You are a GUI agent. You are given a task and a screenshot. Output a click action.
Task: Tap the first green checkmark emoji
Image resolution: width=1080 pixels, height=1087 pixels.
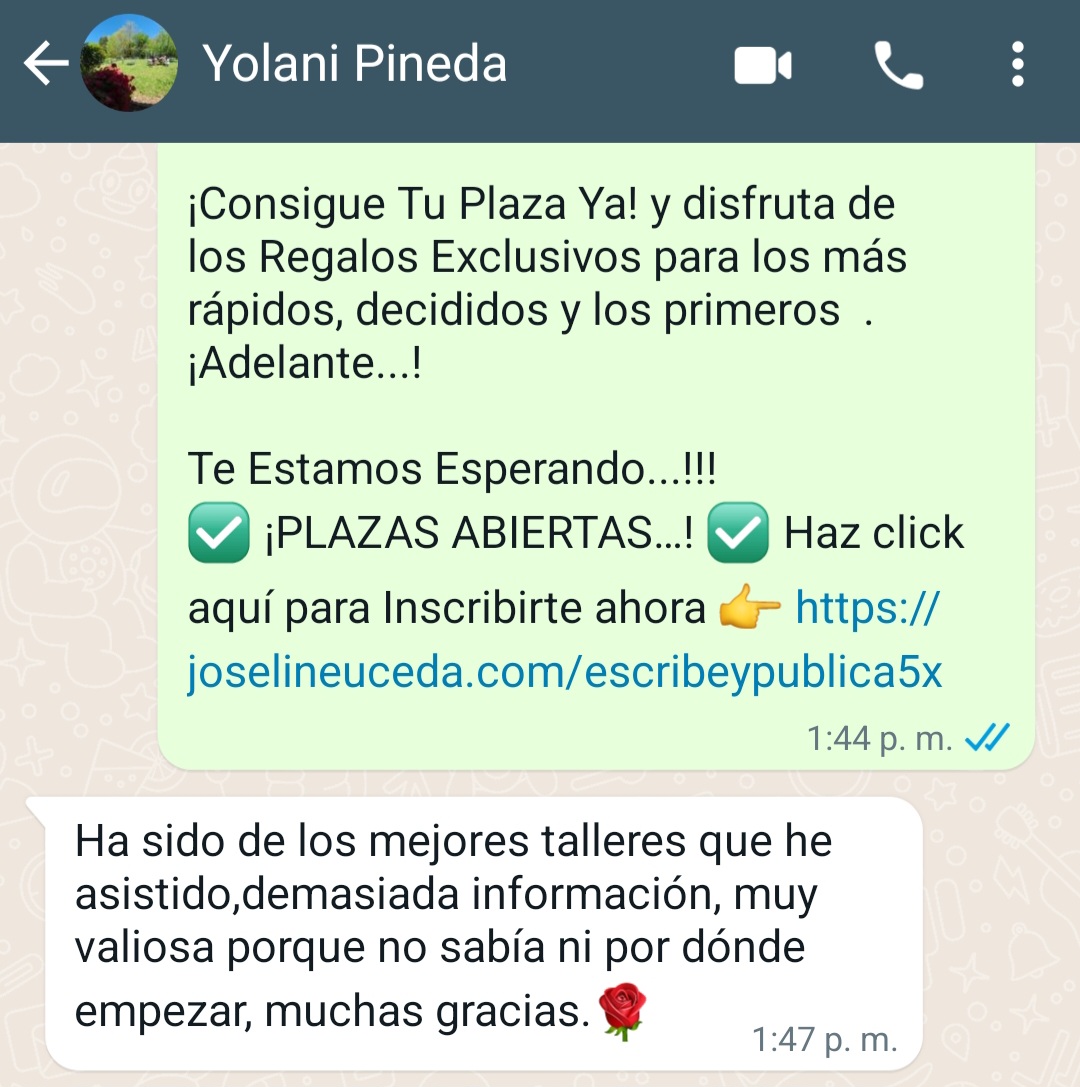tap(218, 531)
